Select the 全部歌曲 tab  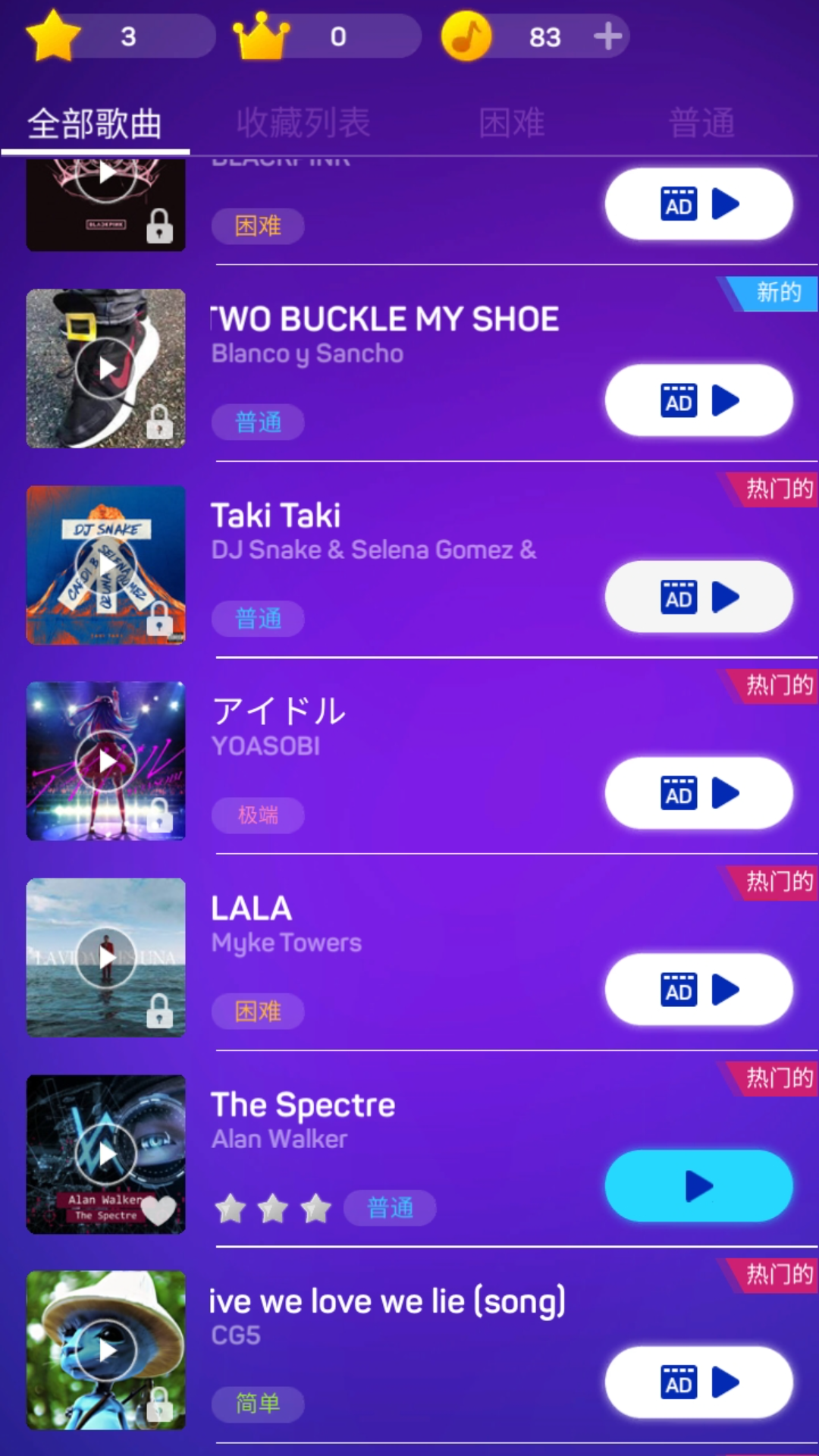(x=95, y=123)
